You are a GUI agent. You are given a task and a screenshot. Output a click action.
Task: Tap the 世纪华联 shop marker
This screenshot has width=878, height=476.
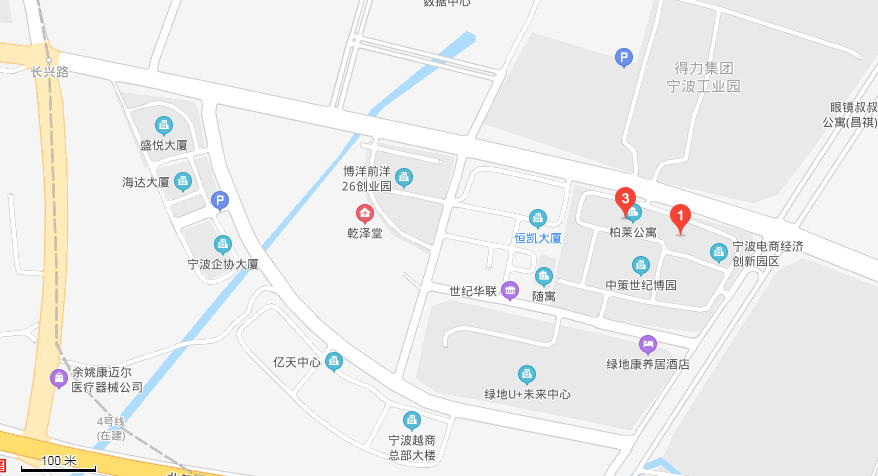(511, 292)
